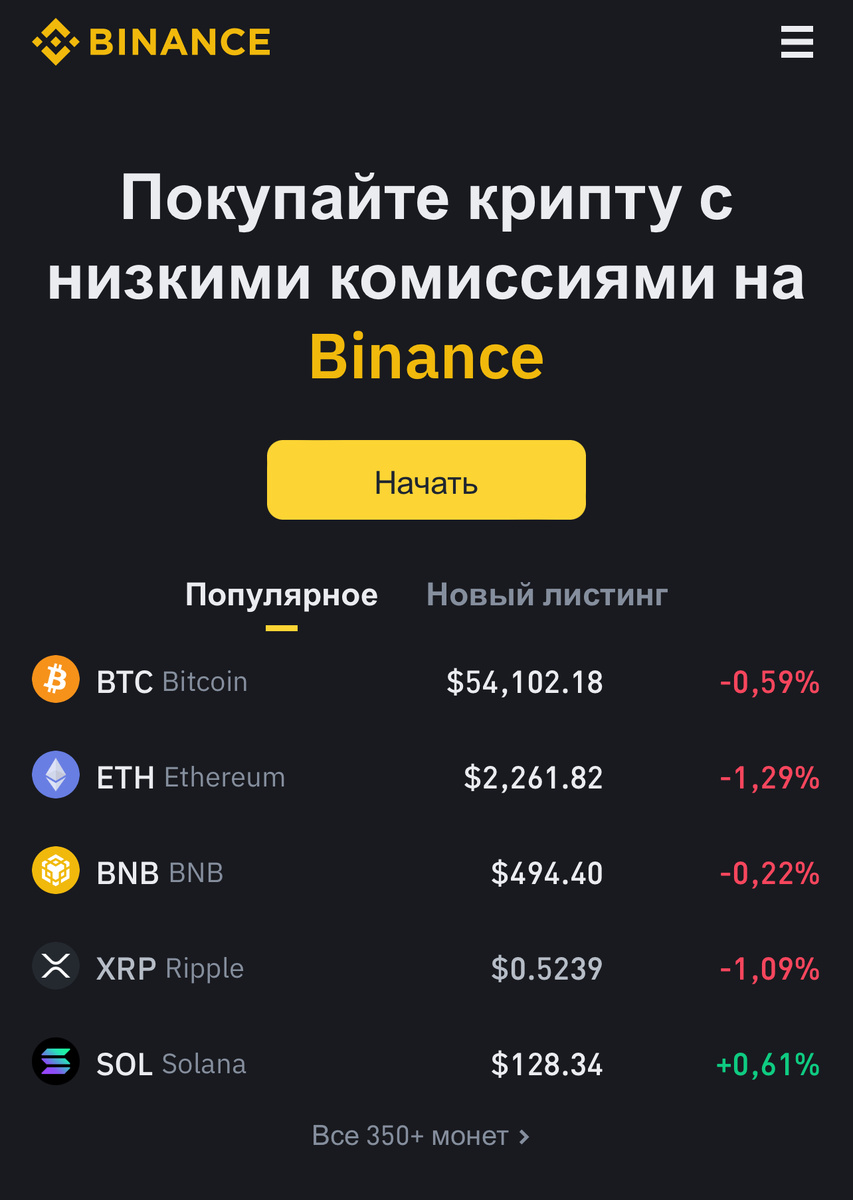Click the chevron next to Все 350+ монет
Viewport: 853px width, 1200px height.
[x=524, y=1135]
